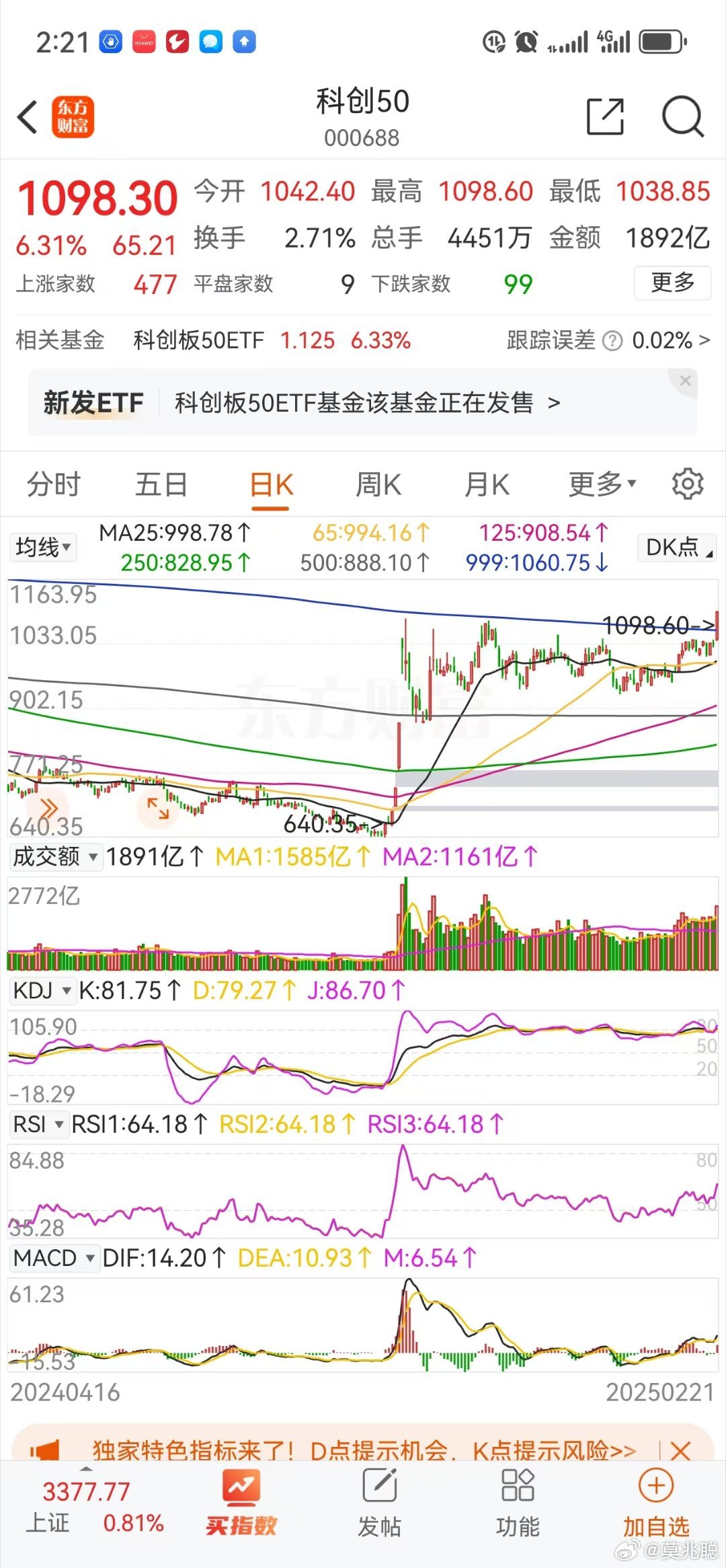Switch to the 分时 chart tab
The height and width of the screenshot is (1568, 726).
pos(54,484)
